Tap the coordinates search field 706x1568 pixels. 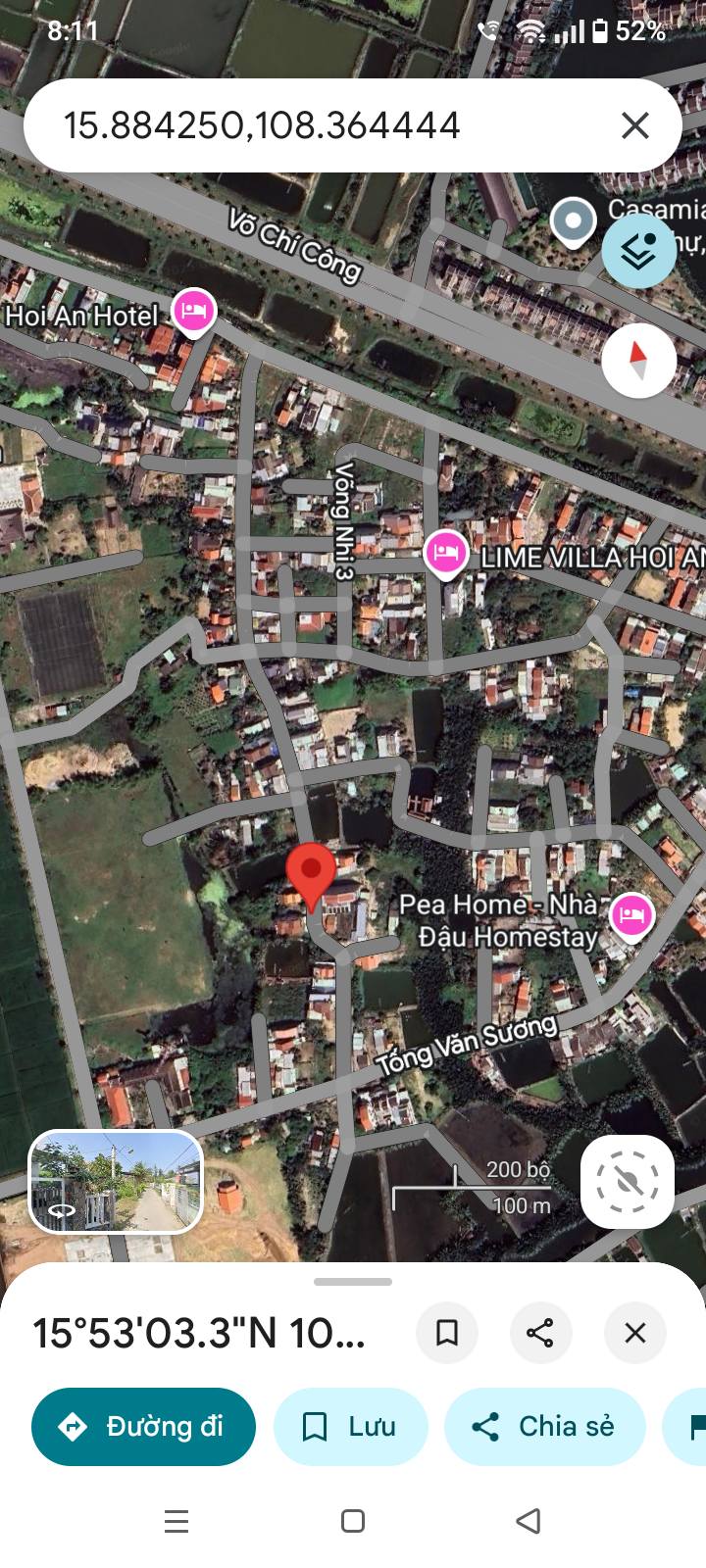pos(324,125)
